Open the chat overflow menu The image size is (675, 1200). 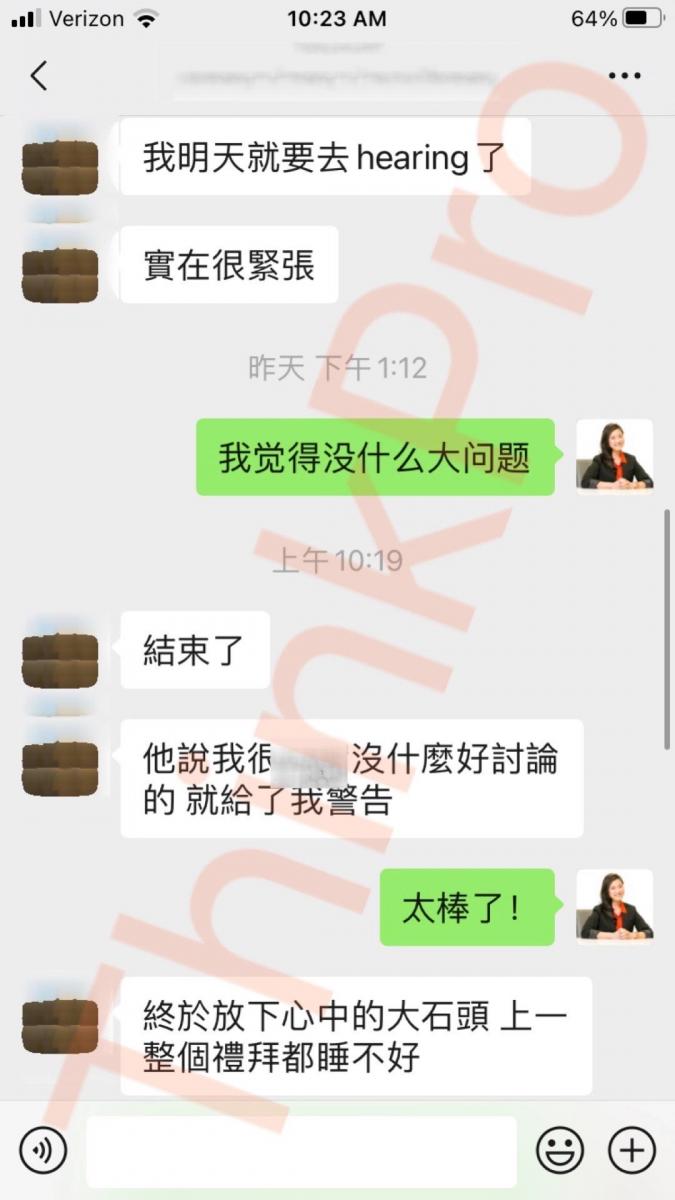625,76
